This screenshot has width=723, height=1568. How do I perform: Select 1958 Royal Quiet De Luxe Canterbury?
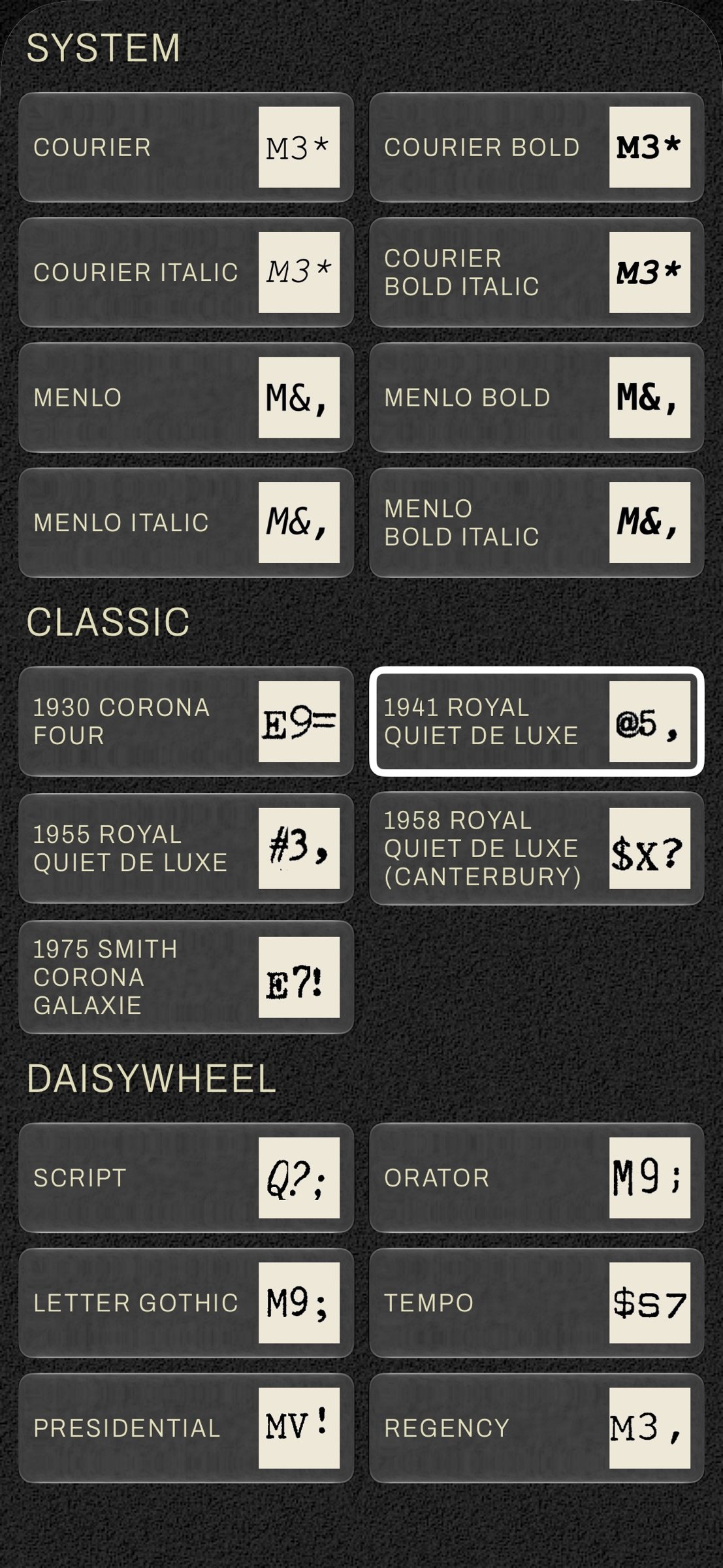point(536,848)
